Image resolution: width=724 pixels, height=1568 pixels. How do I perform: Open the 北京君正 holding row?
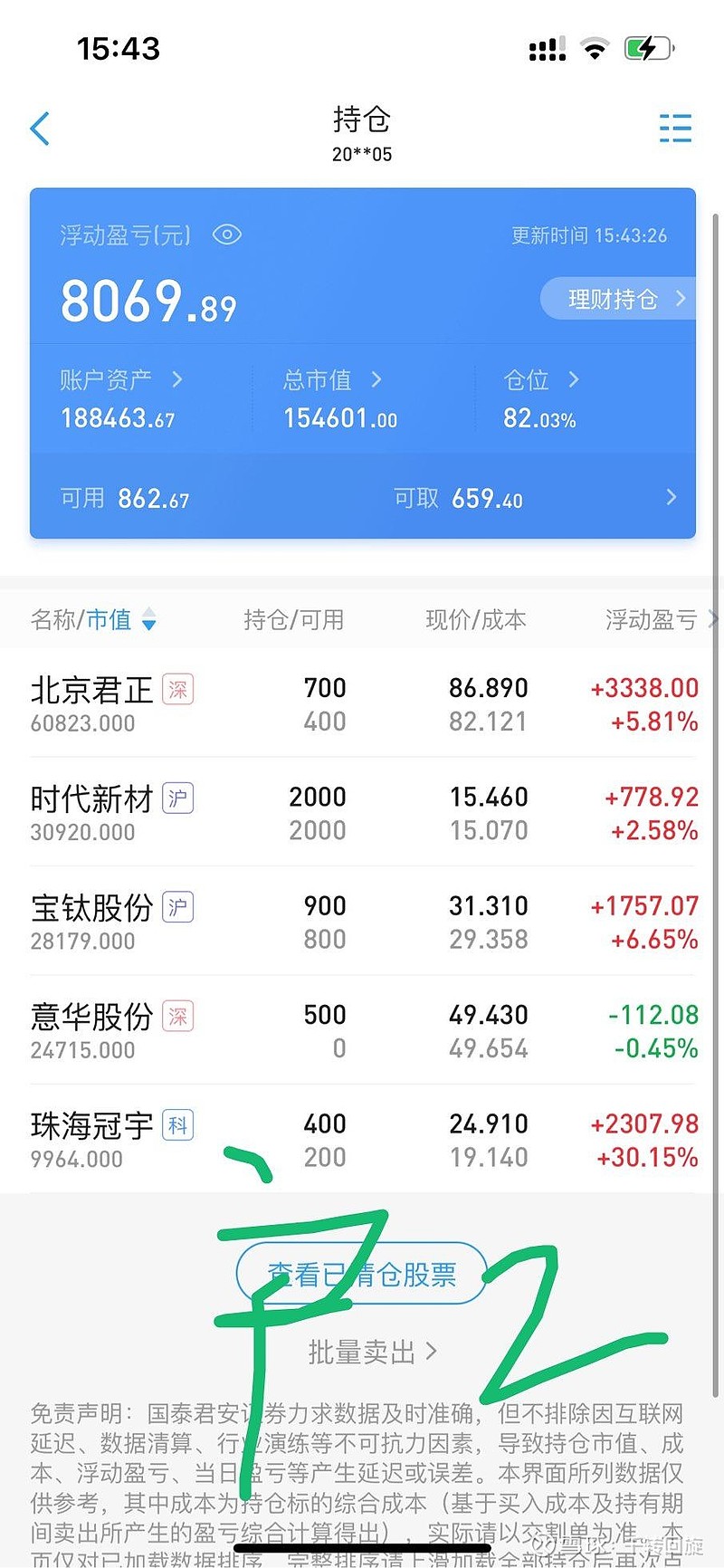click(362, 704)
